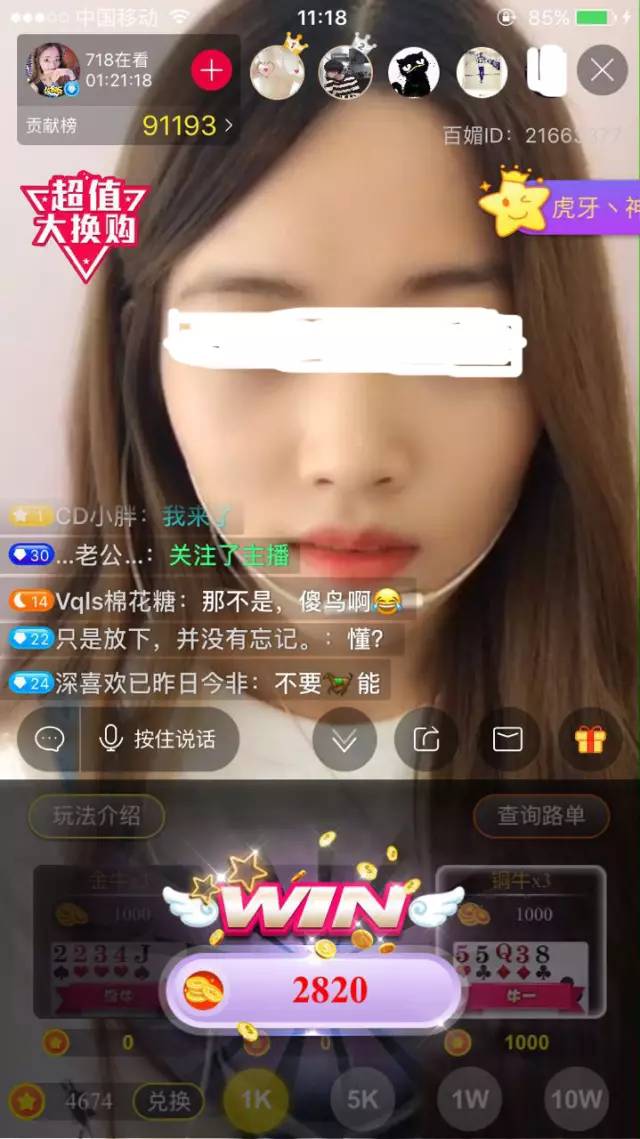View 玩法介绍 game rules

[x=97, y=815]
